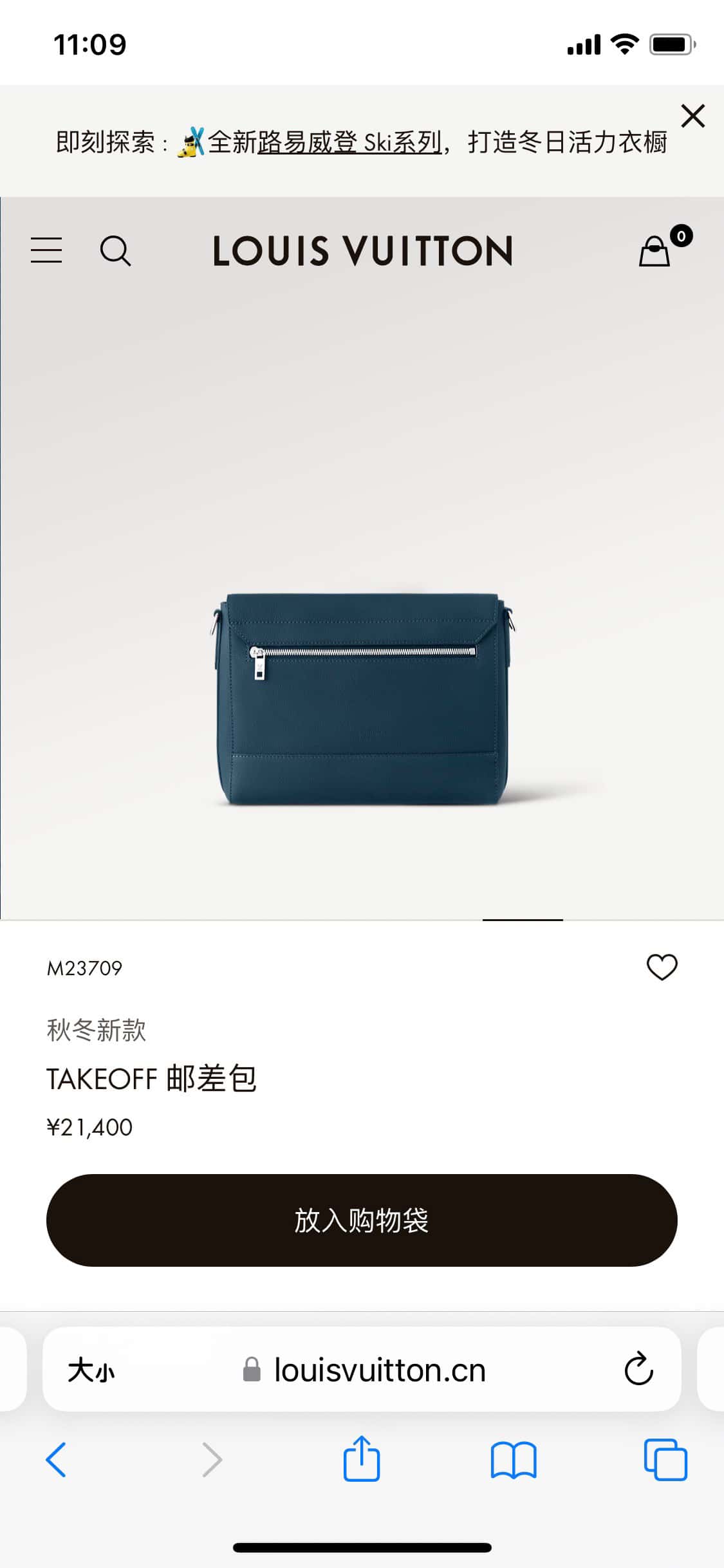
Task: Go back to the previous page
Action: [57, 1459]
